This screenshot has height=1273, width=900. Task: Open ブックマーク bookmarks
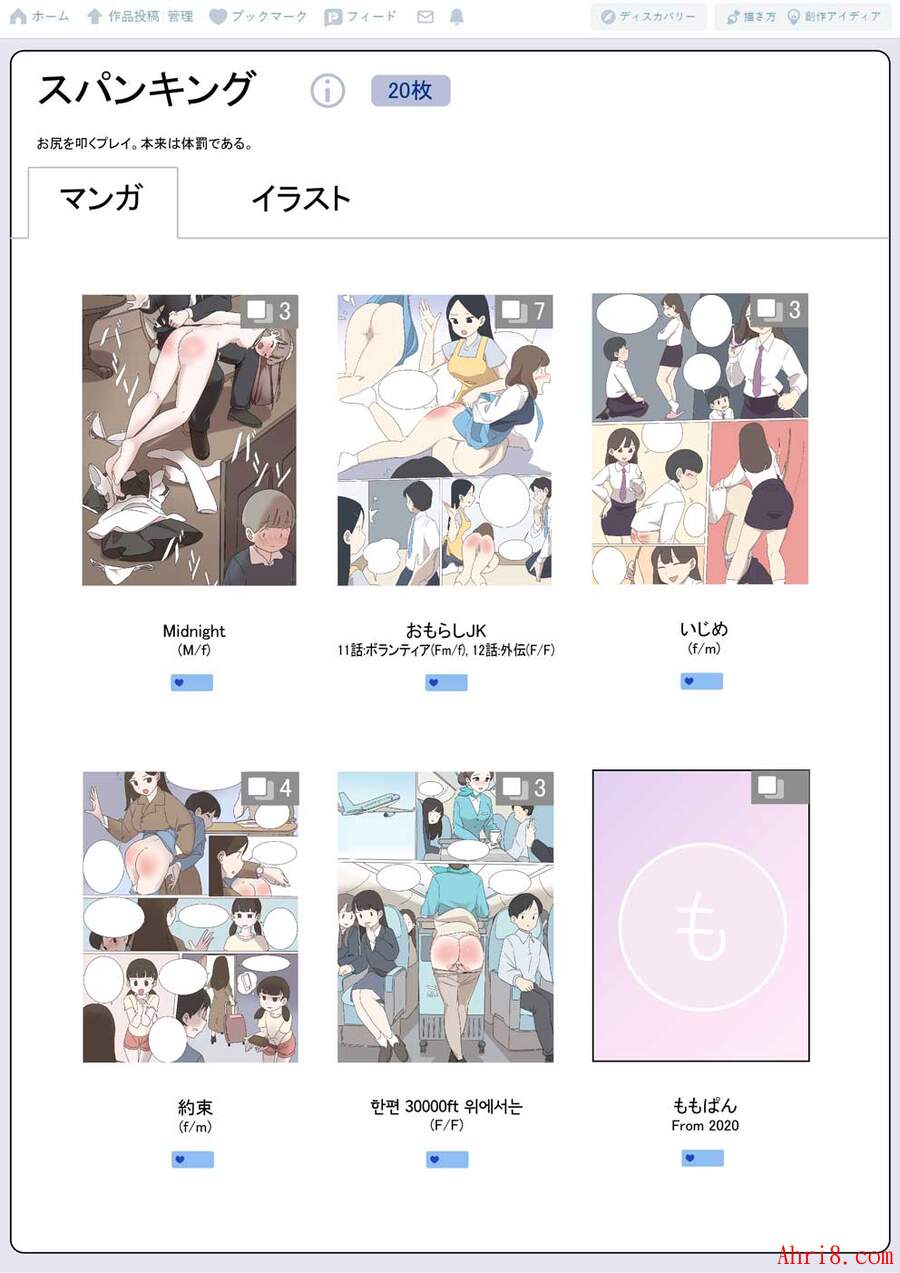coord(258,16)
